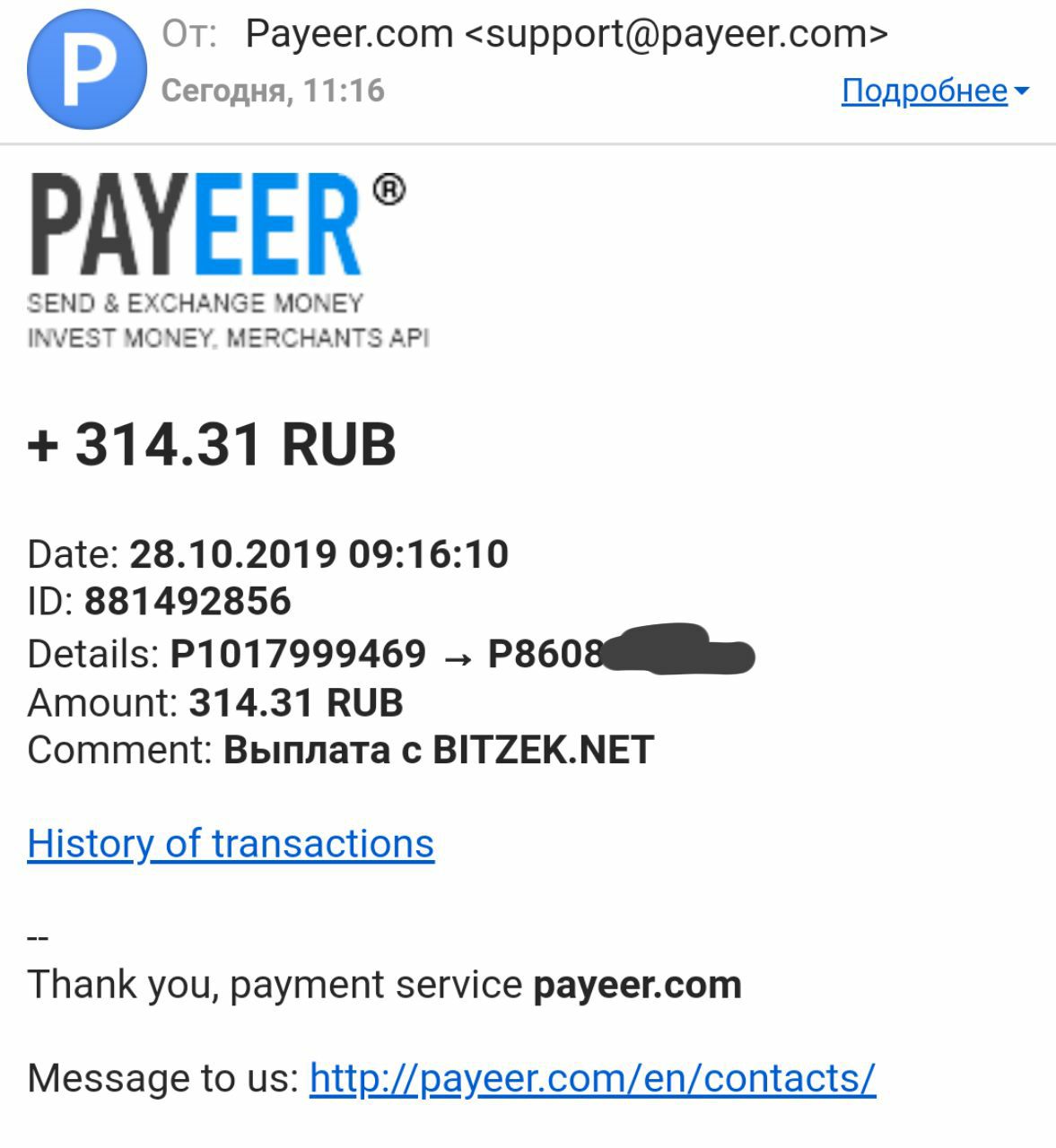1056x1148 pixels.
Task: Expand the Подробнее sender details
Action: [933, 91]
